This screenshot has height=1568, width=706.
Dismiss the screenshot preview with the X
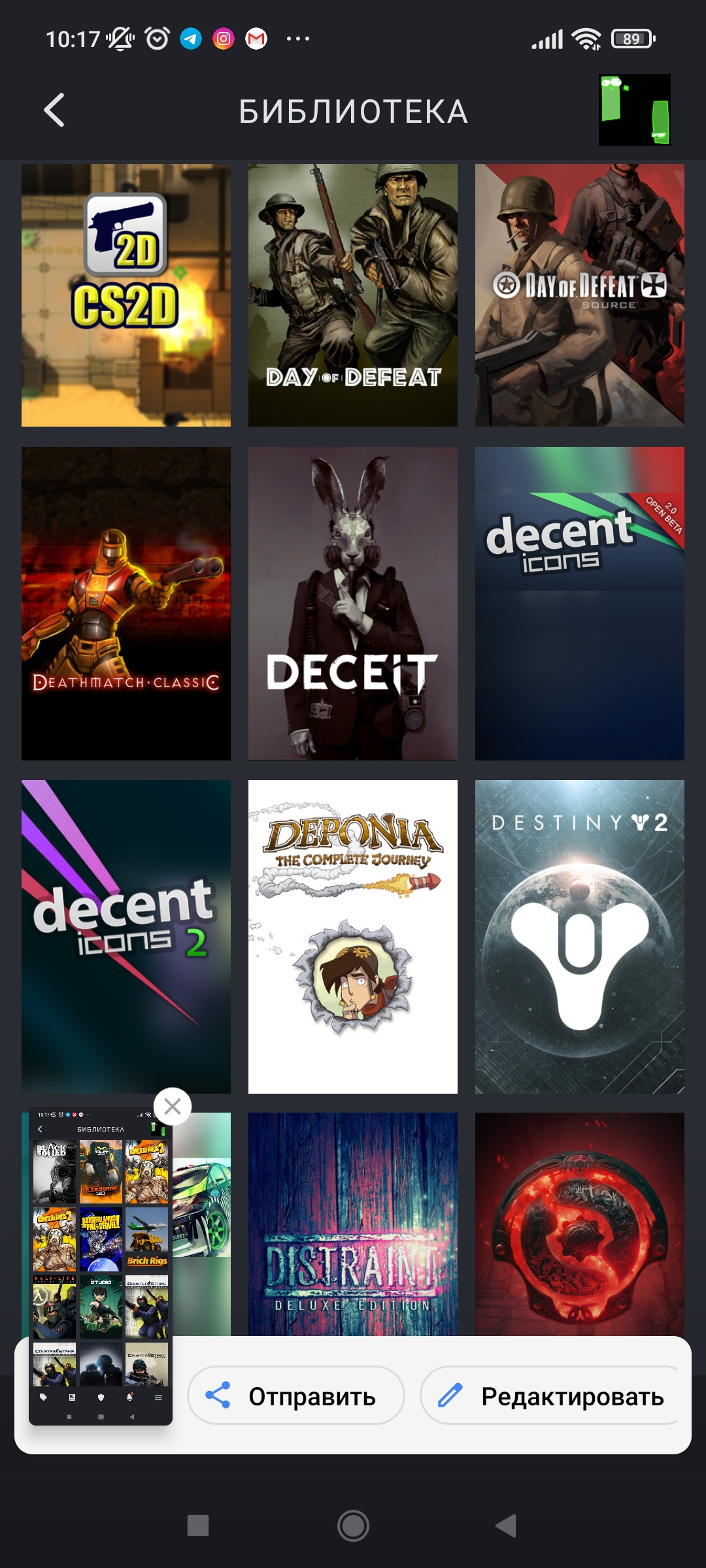(x=173, y=1106)
